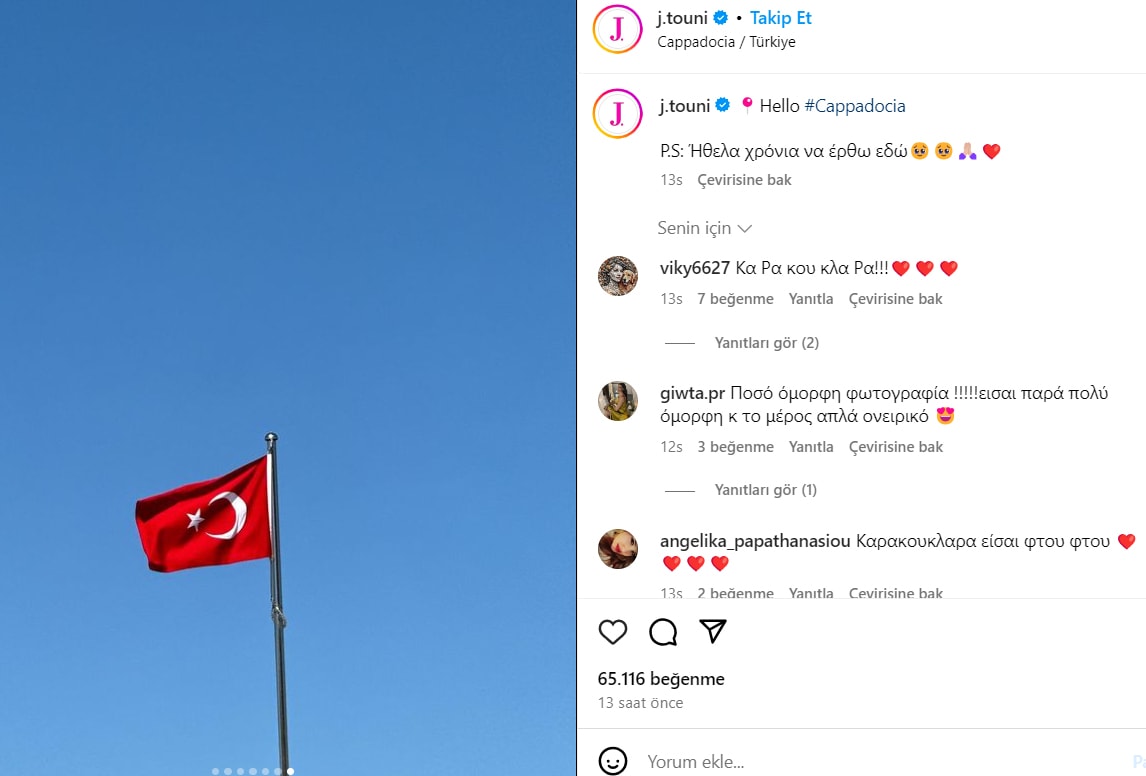This screenshot has height=776, width=1146.
Task: Open the Cappadocia / Türkiye location link
Action: tap(726, 42)
